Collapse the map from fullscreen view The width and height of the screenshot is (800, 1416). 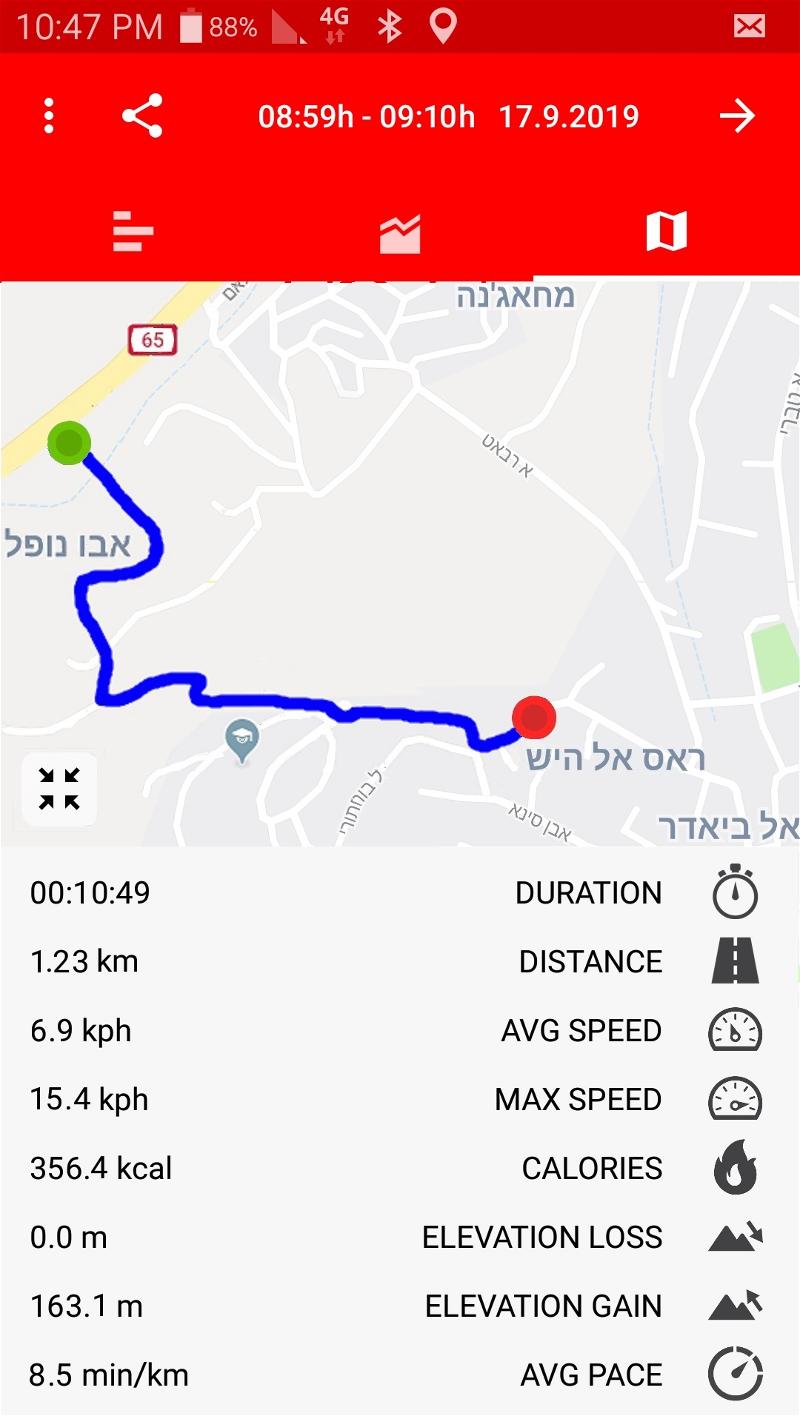tap(60, 788)
